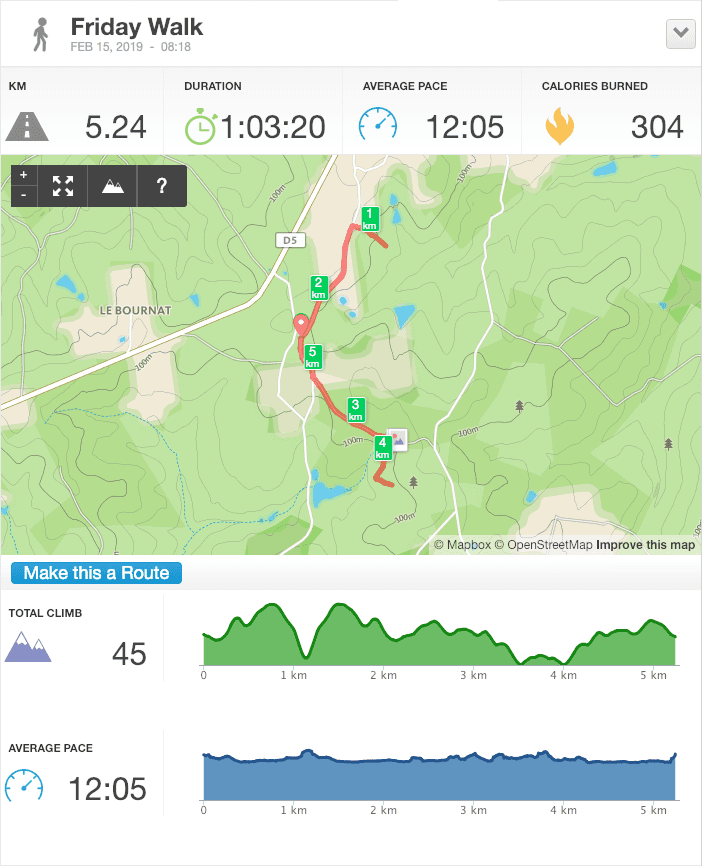
Task: Expand the workout options dropdown arrow
Action: (x=680, y=33)
